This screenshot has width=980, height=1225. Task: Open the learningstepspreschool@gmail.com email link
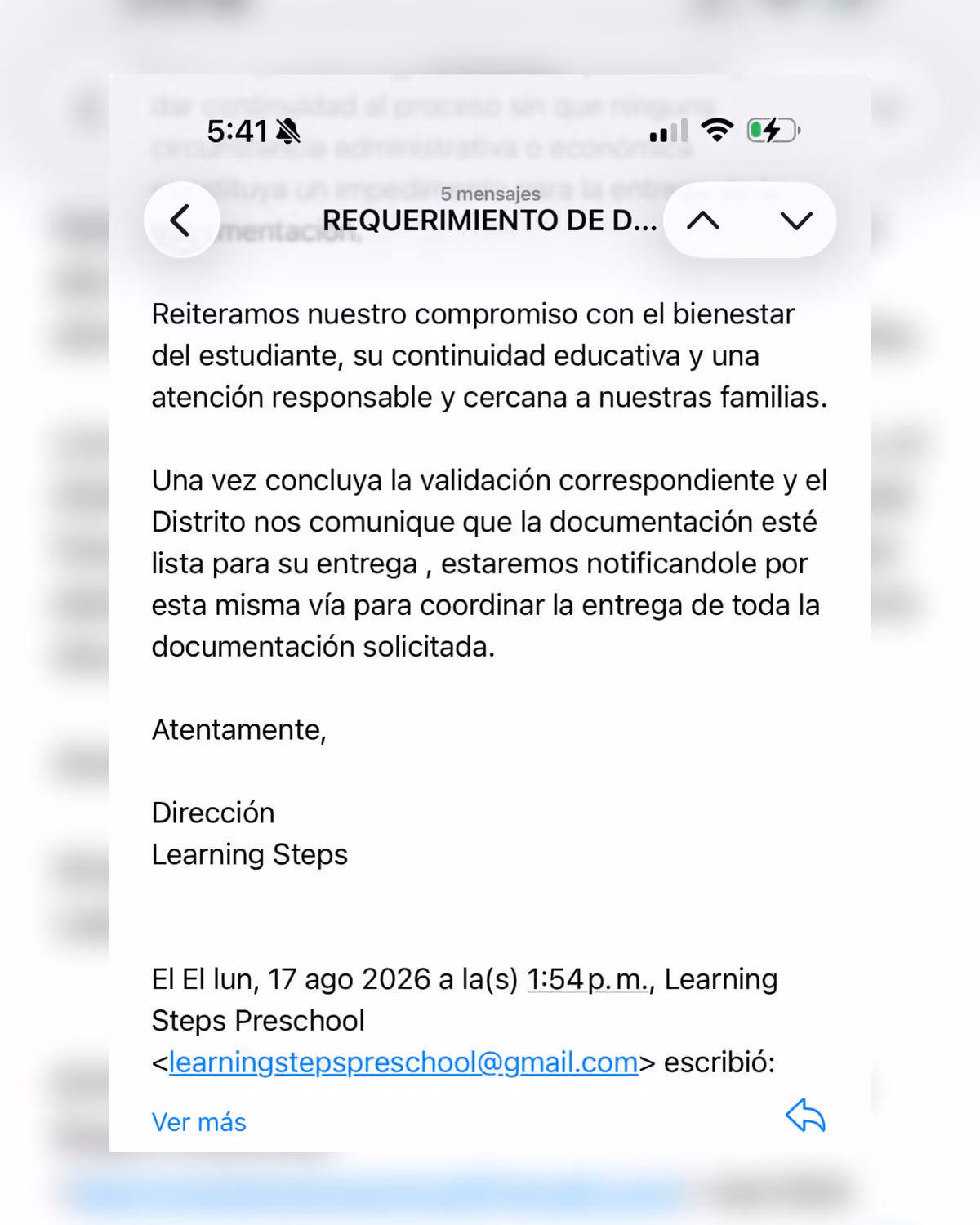(x=403, y=1062)
